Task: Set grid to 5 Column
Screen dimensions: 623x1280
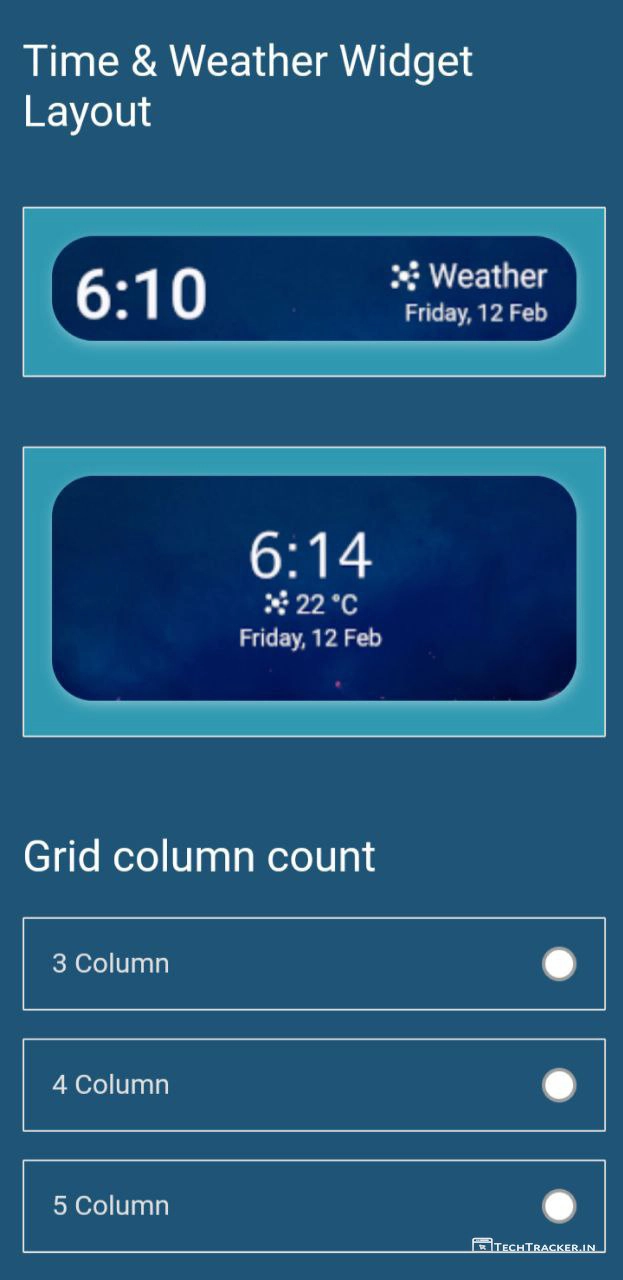Action: pyautogui.click(x=558, y=1206)
